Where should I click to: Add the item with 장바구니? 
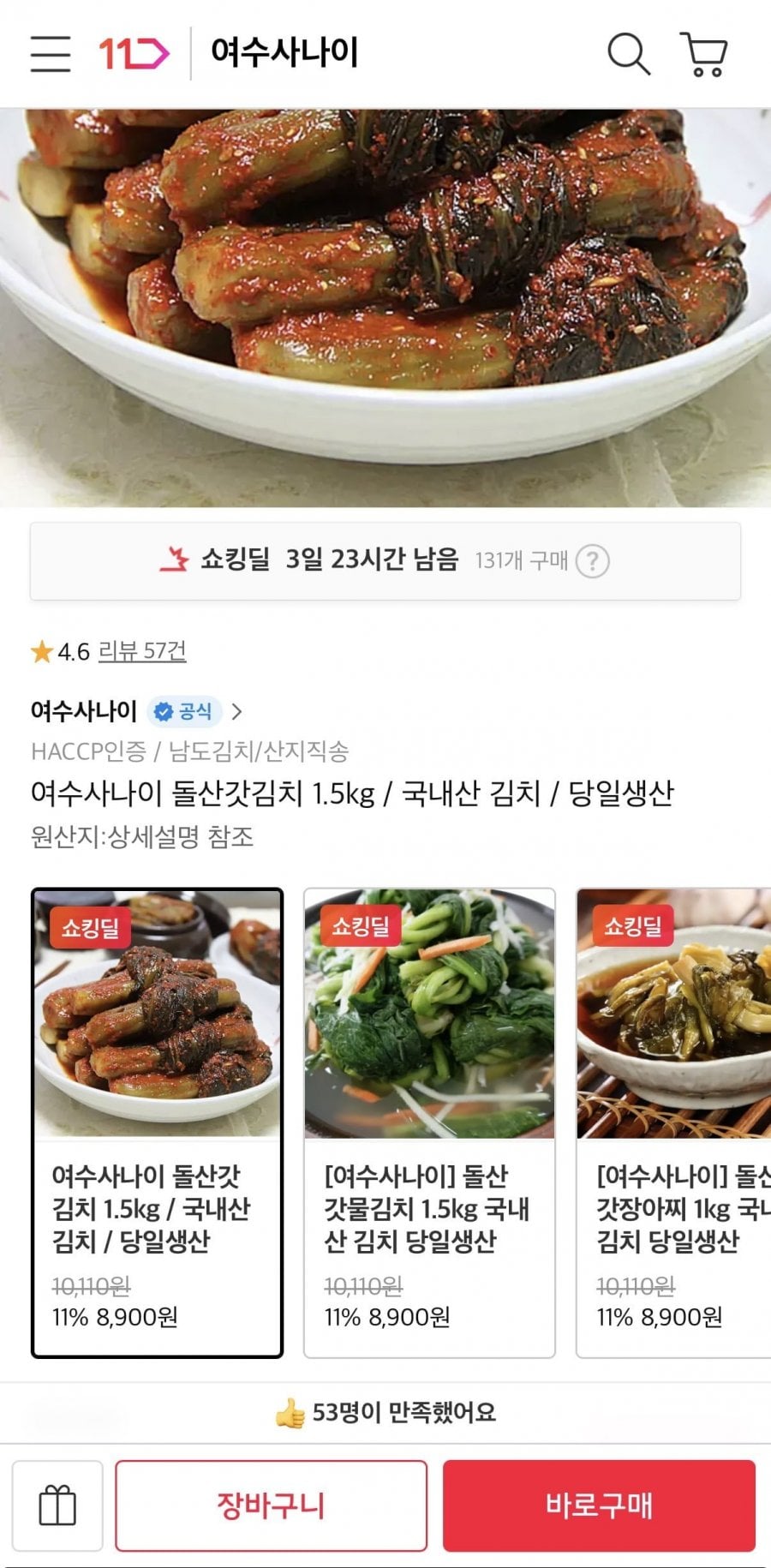coord(271,1505)
